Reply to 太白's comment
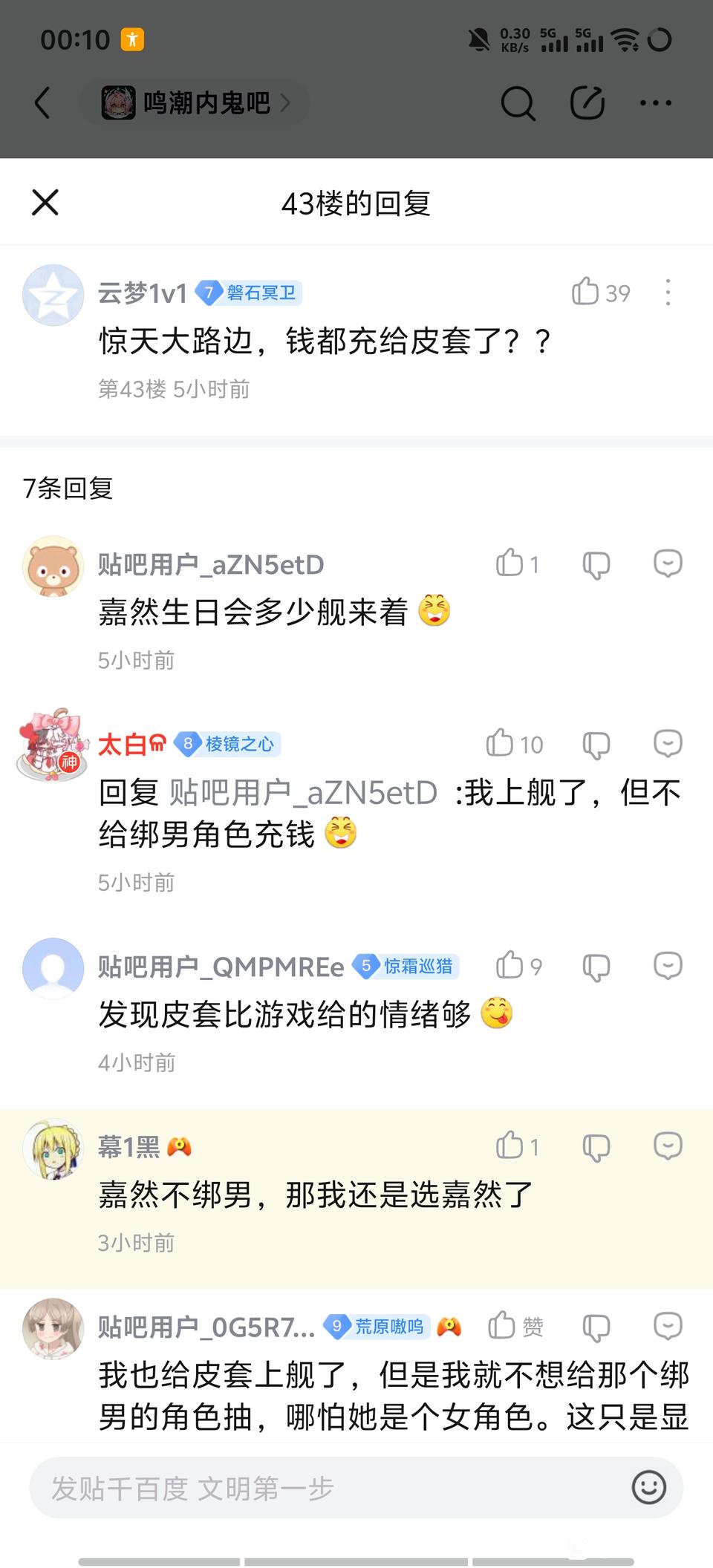 [668, 744]
